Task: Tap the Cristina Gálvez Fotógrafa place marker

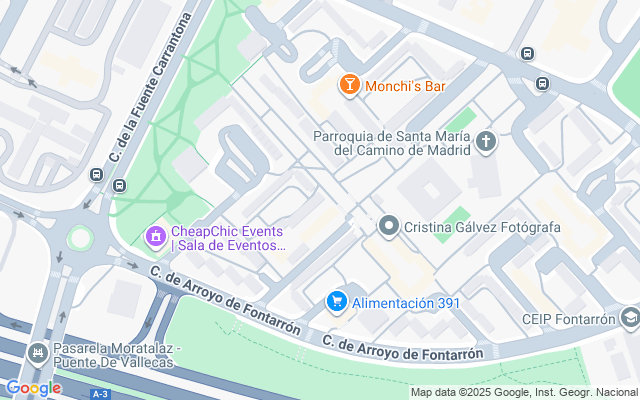Action: (x=388, y=227)
